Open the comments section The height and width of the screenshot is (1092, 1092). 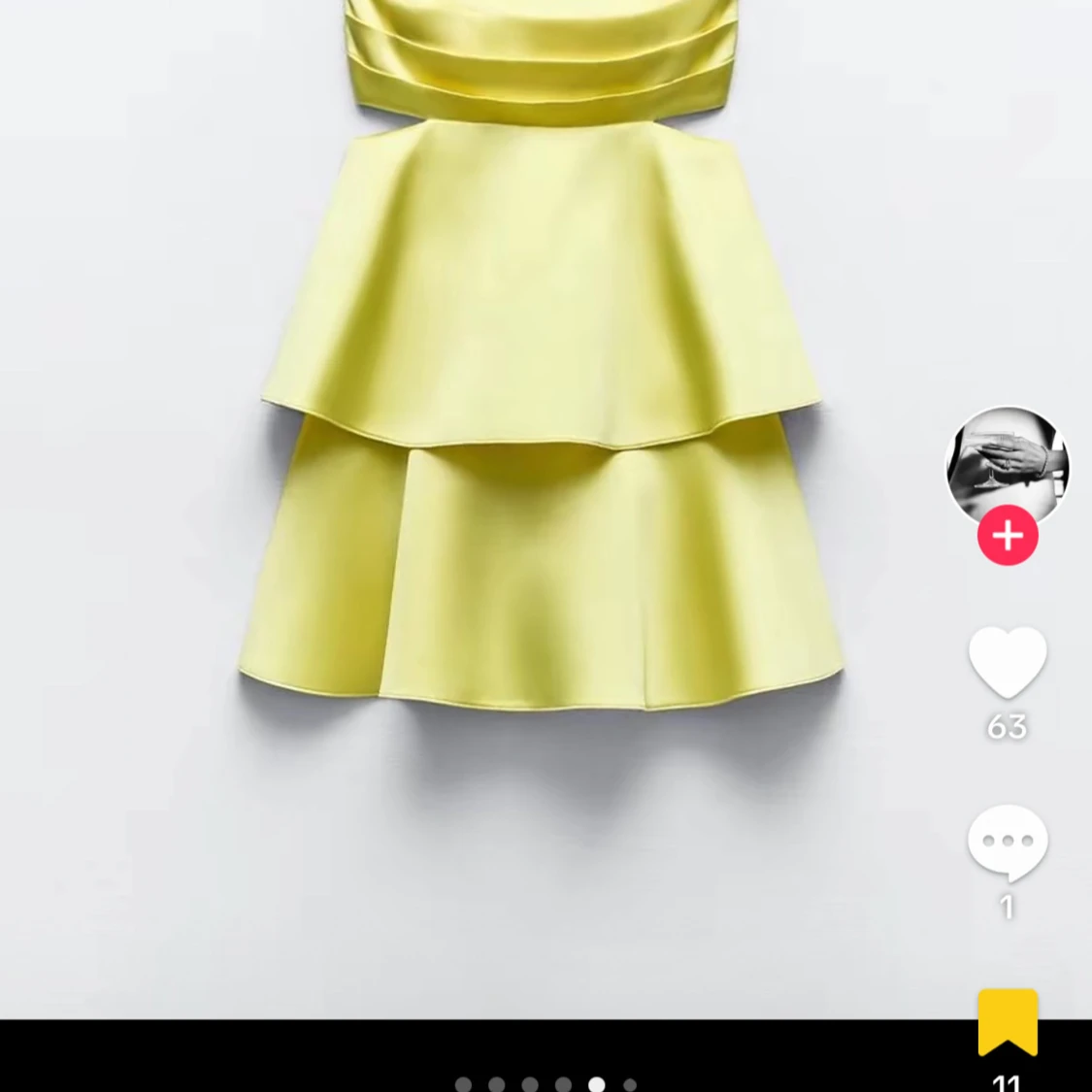click(x=1008, y=842)
